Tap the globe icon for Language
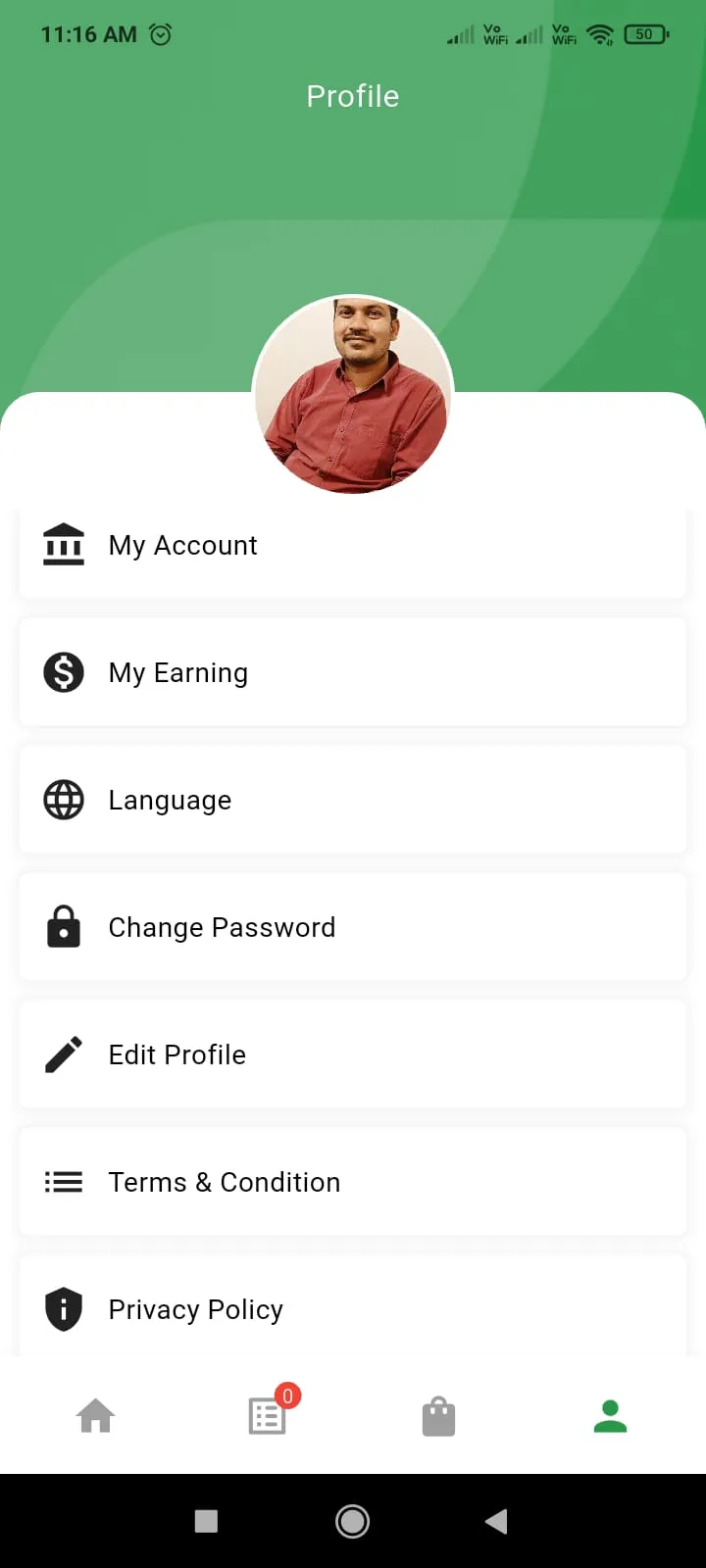This screenshot has height=1568, width=706. pos(63,800)
